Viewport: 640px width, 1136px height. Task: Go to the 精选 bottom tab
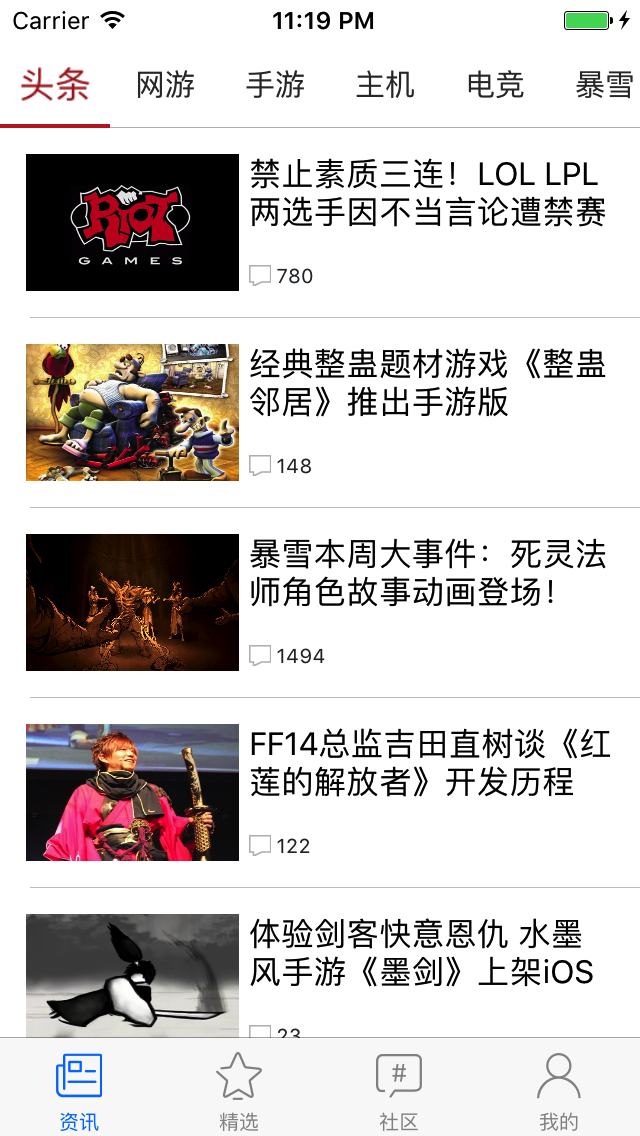point(239,1090)
